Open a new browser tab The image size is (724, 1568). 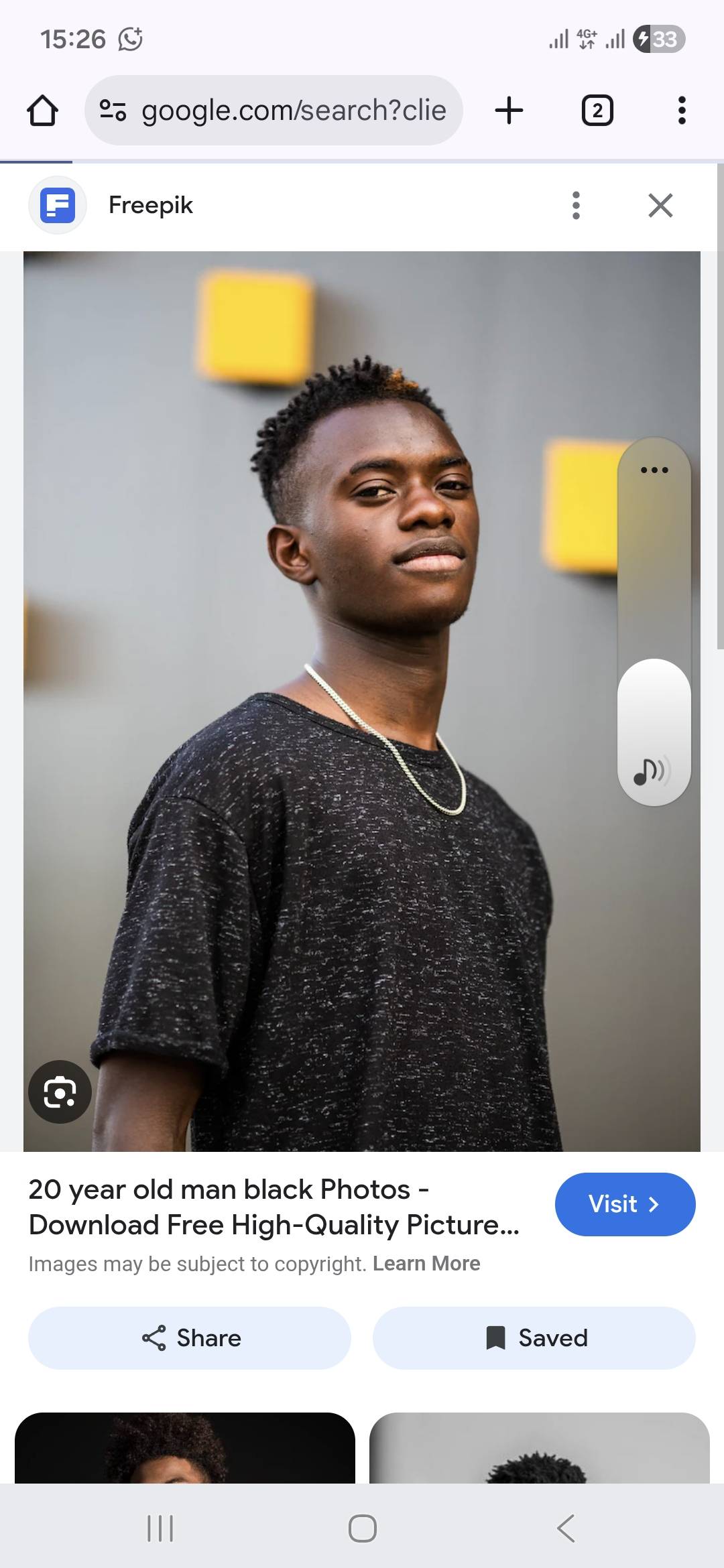click(x=509, y=111)
